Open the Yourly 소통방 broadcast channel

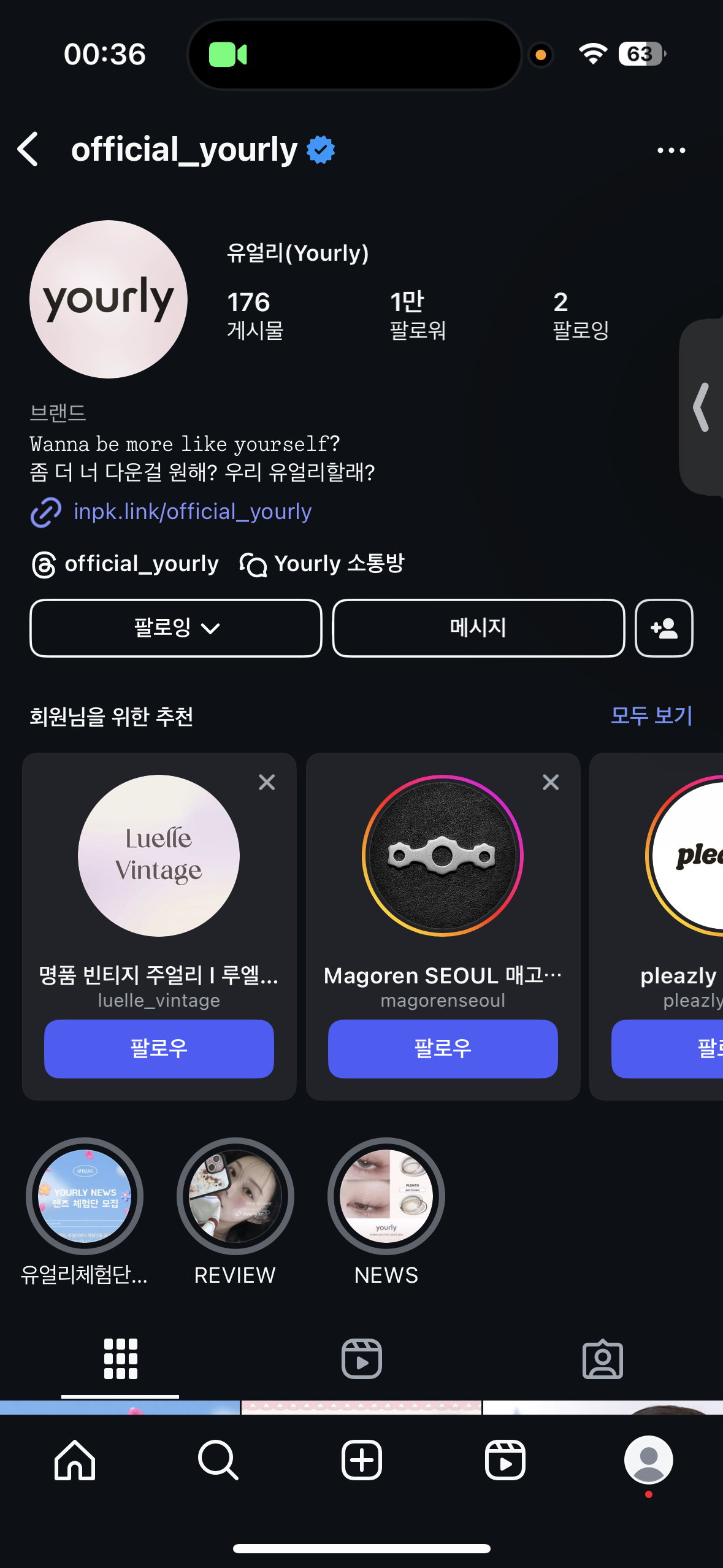click(323, 564)
